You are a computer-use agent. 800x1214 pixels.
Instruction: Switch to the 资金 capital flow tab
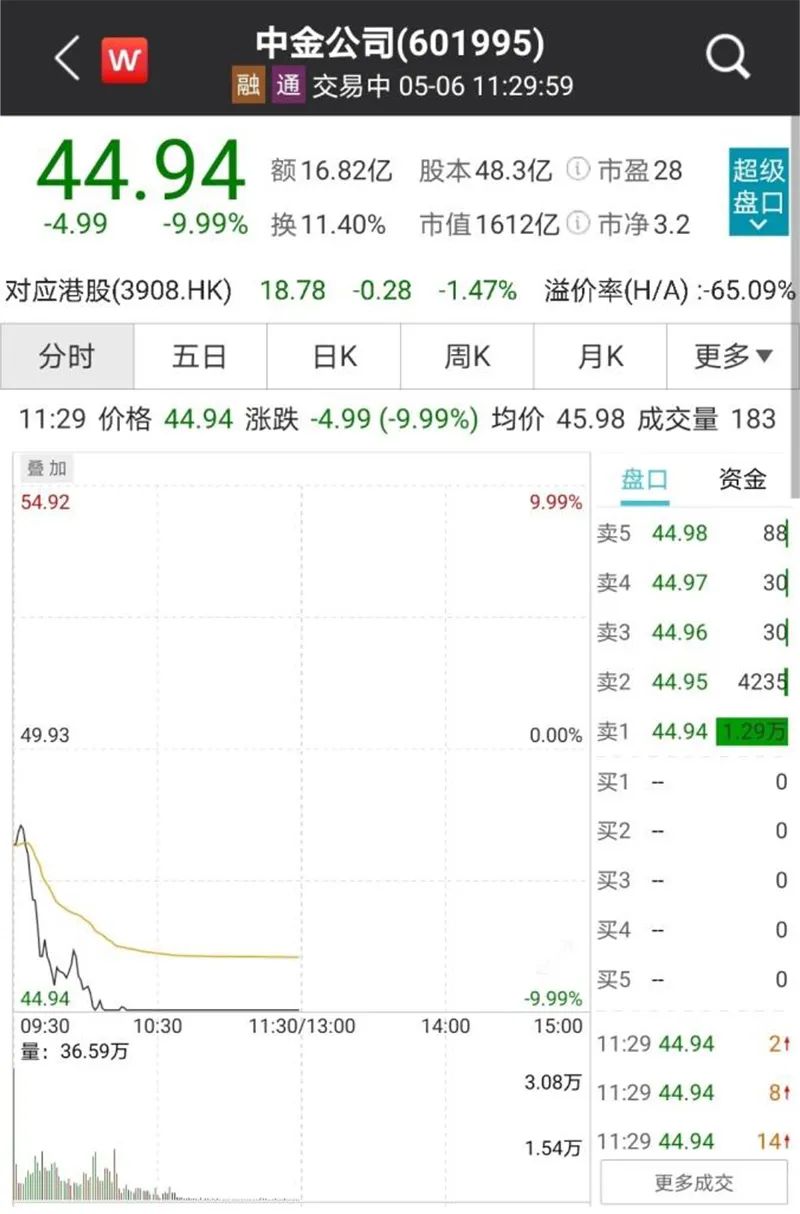(742, 480)
